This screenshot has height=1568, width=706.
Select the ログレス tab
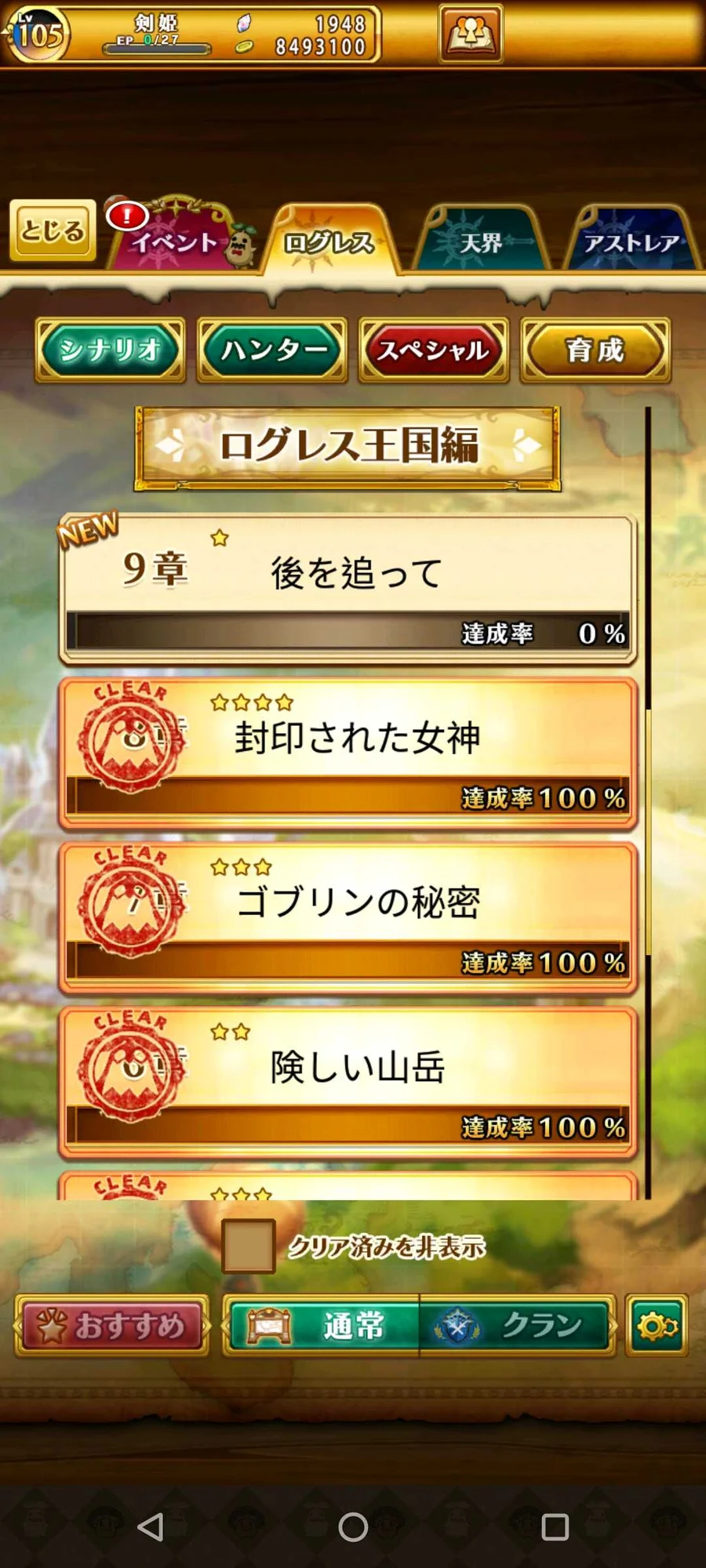tap(328, 241)
